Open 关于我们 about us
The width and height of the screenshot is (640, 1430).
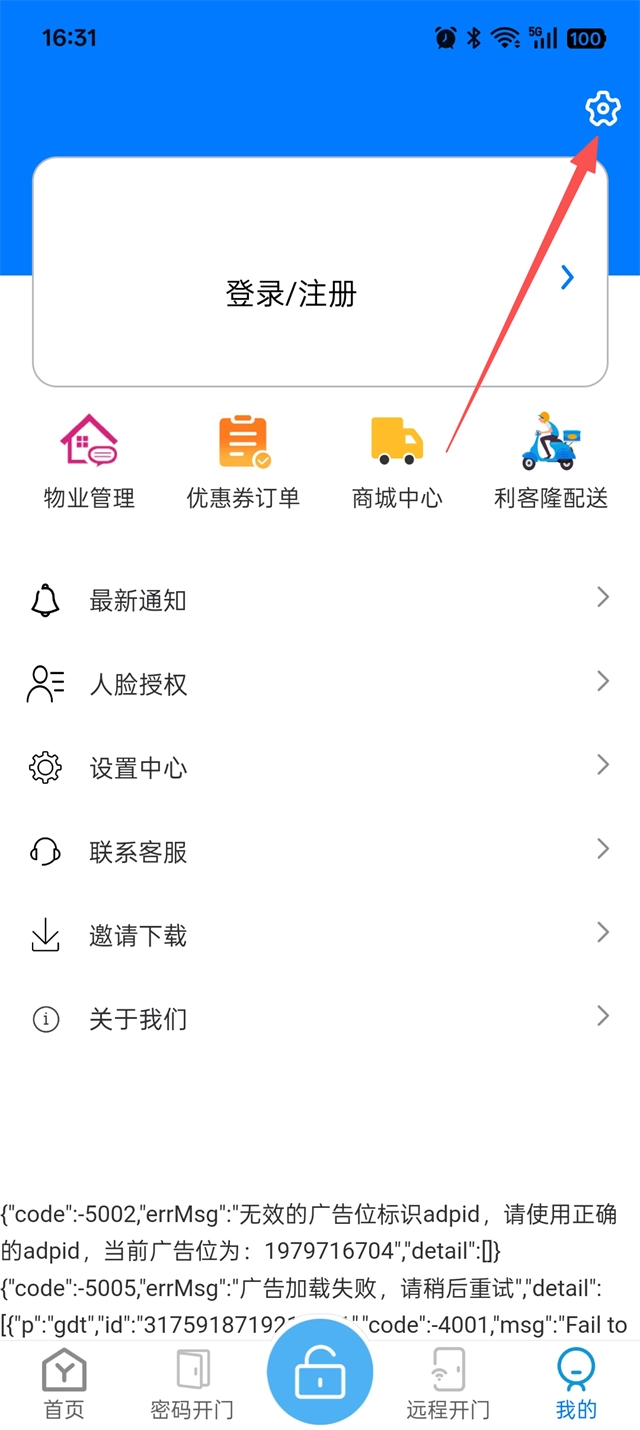pyautogui.click(x=320, y=1019)
